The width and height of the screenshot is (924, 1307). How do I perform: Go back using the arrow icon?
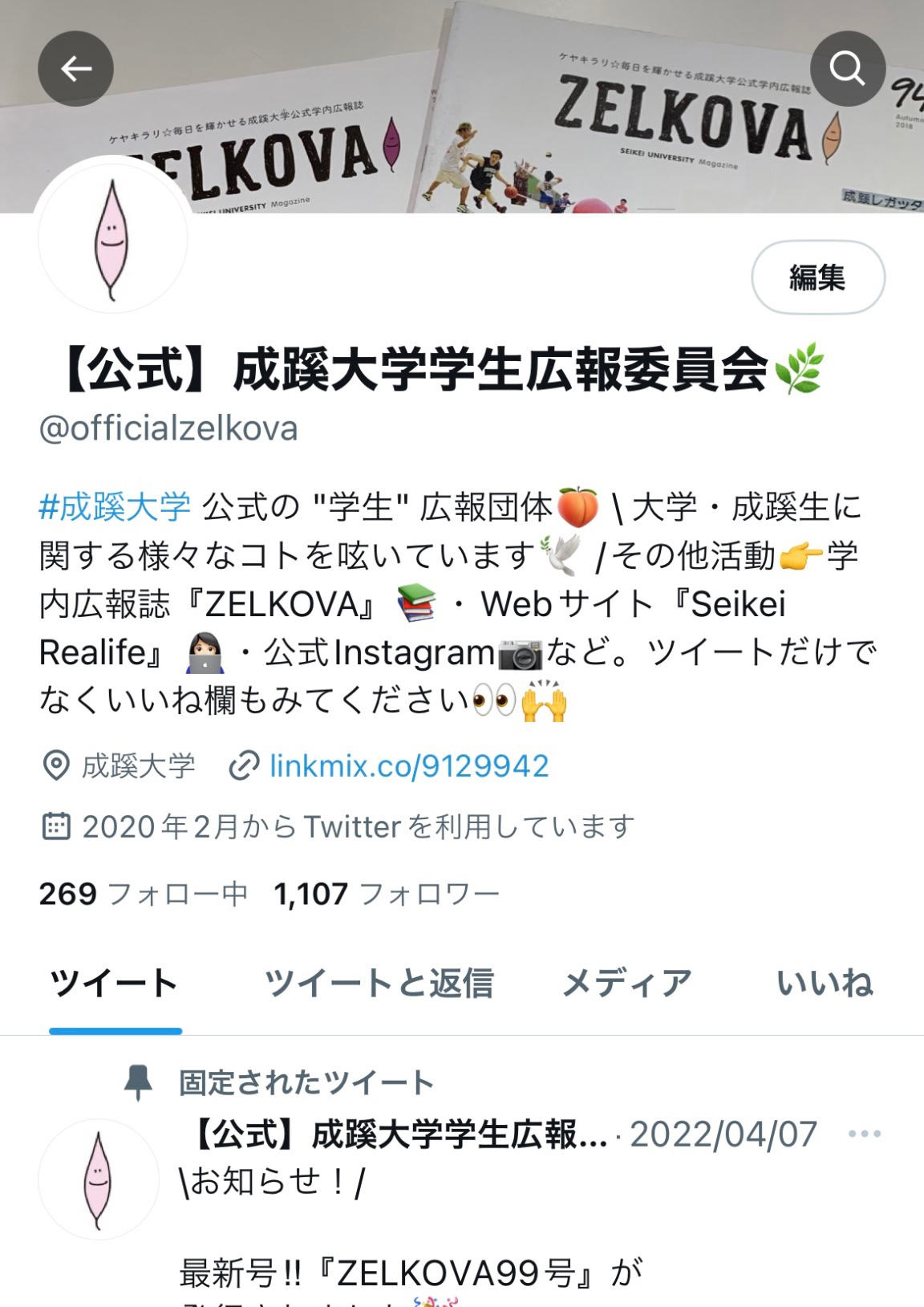[75, 69]
